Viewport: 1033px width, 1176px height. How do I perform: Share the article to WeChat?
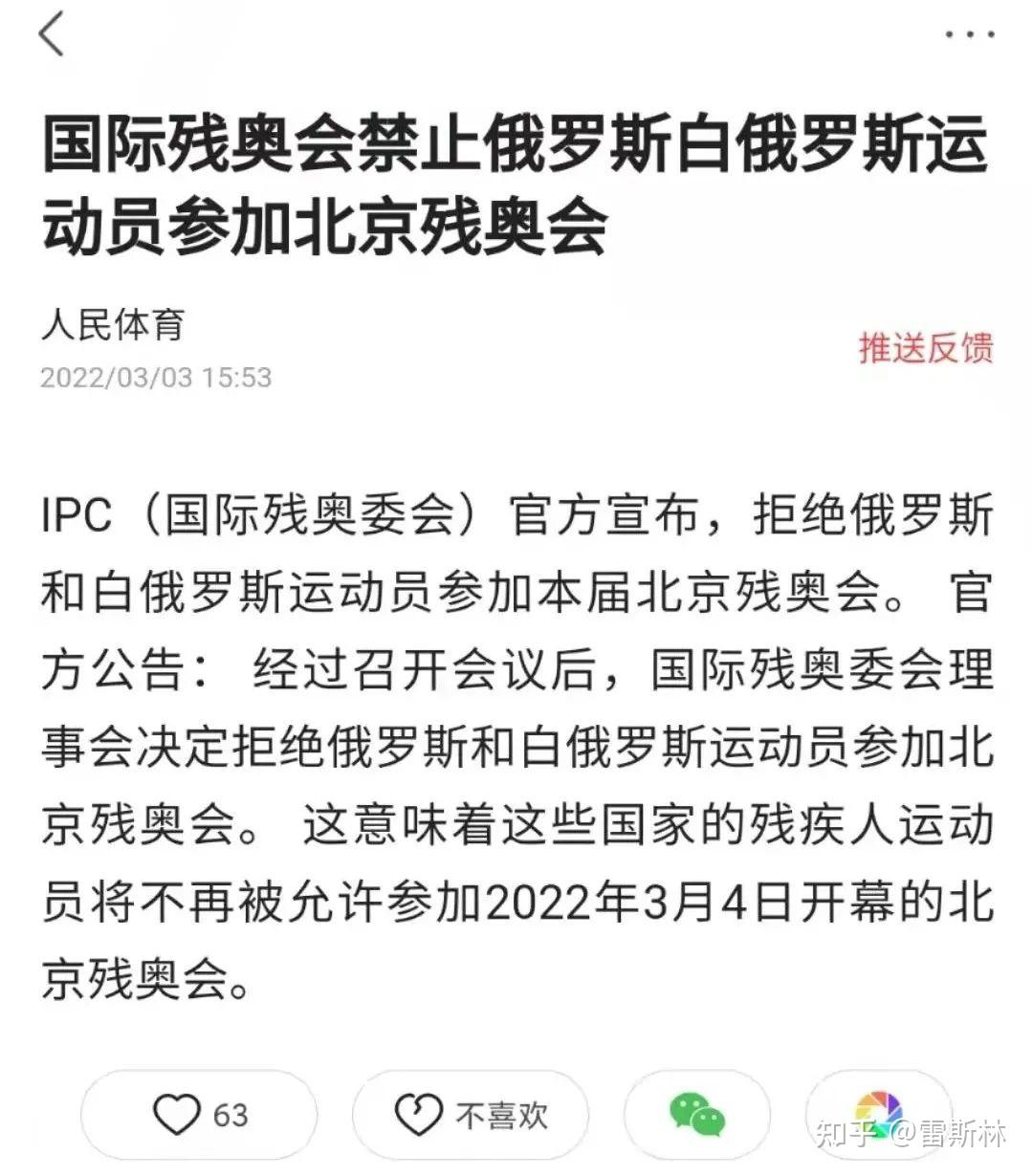[x=696, y=1115]
